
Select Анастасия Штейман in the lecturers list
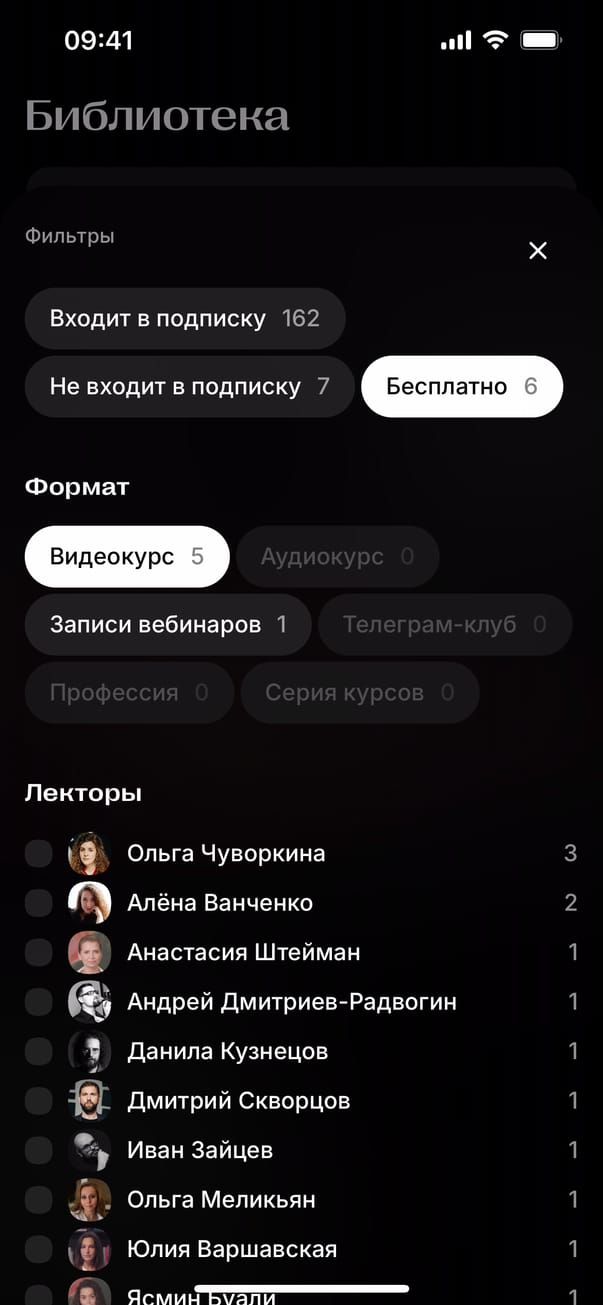point(38,952)
